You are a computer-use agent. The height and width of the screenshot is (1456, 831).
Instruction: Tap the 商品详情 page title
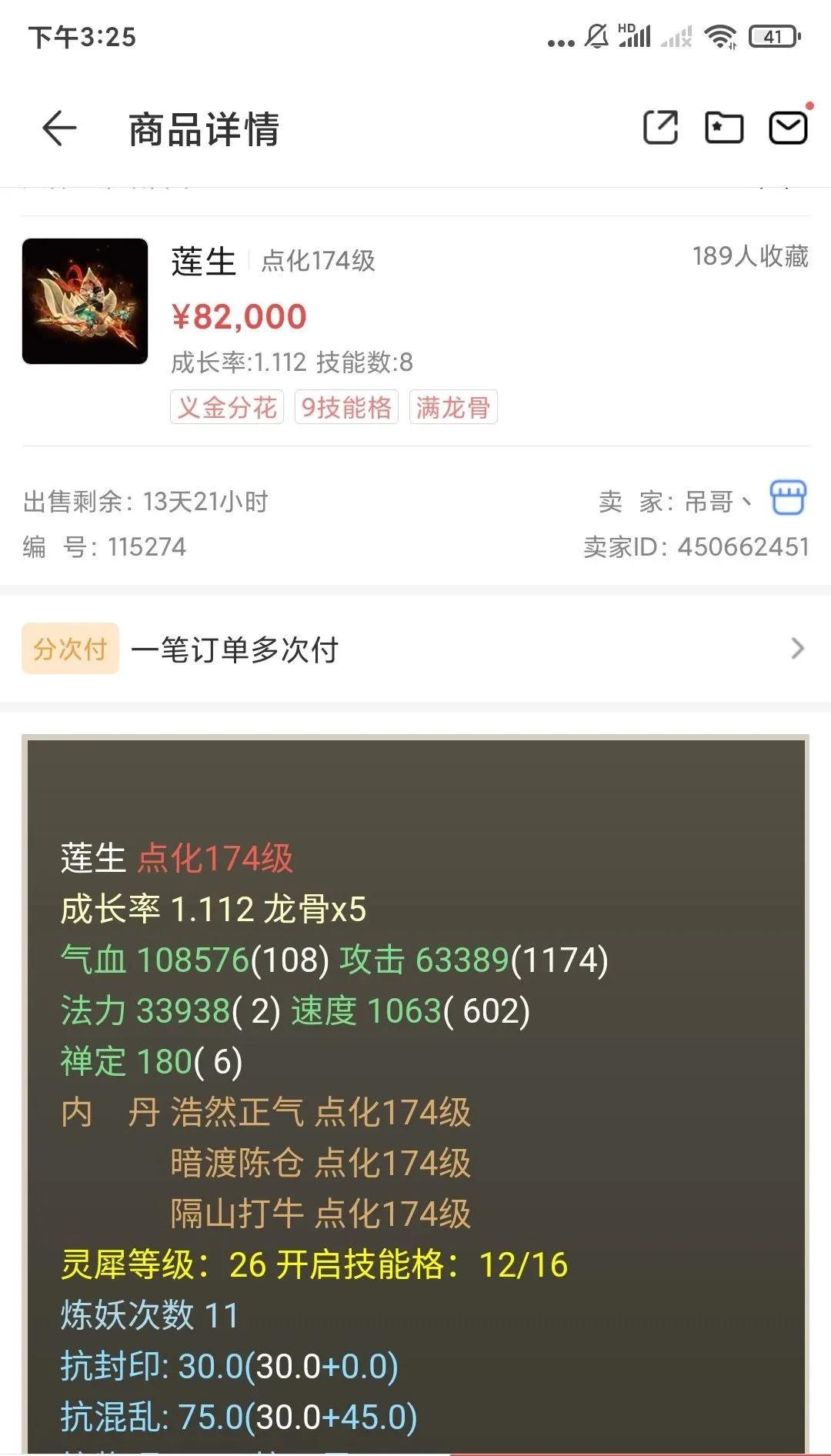click(205, 129)
